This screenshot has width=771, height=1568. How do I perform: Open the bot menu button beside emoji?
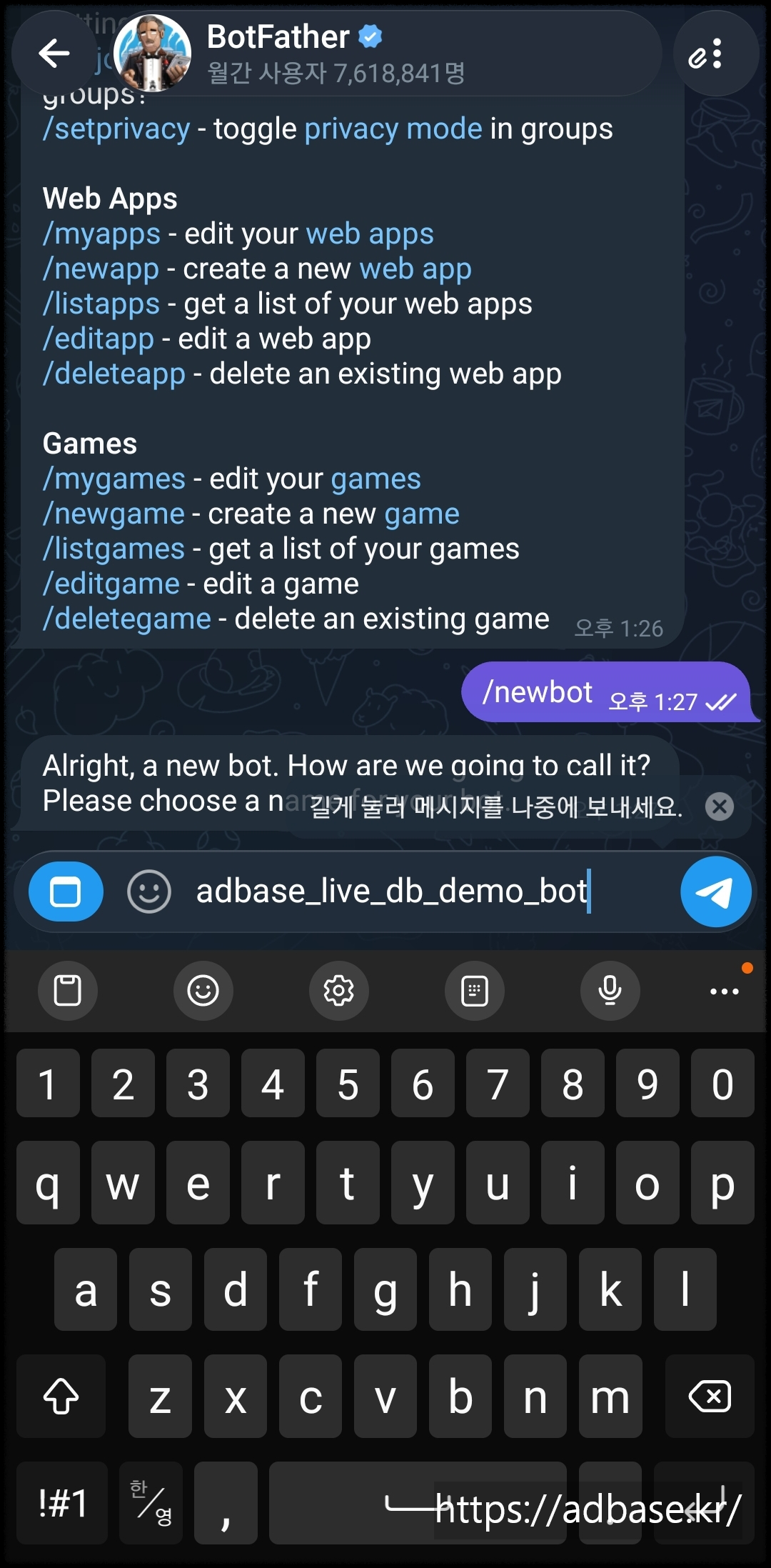click(x=66, y=892)
